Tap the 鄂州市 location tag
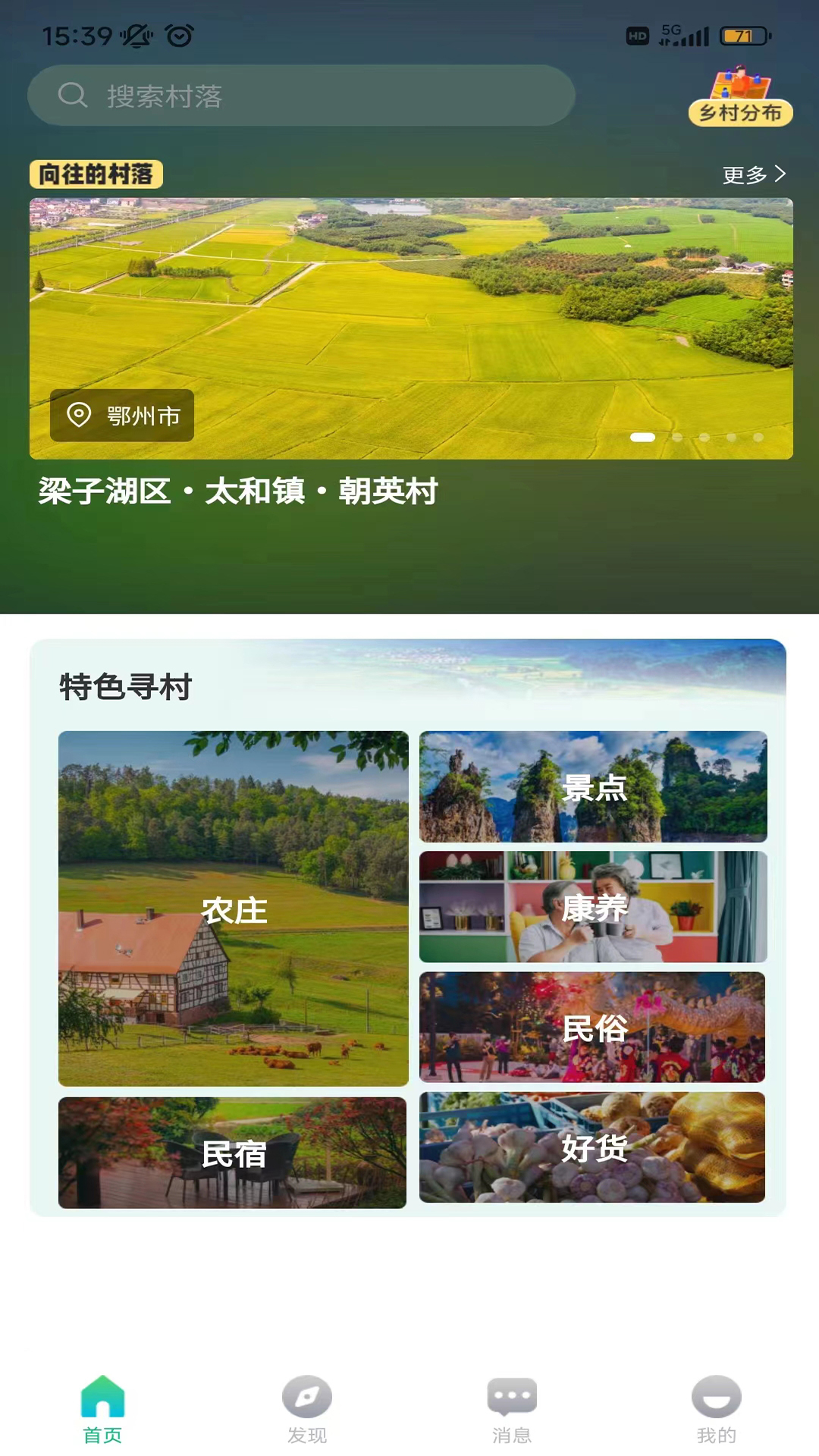Screen dimensions: 819x1456 tap(122, 416)
